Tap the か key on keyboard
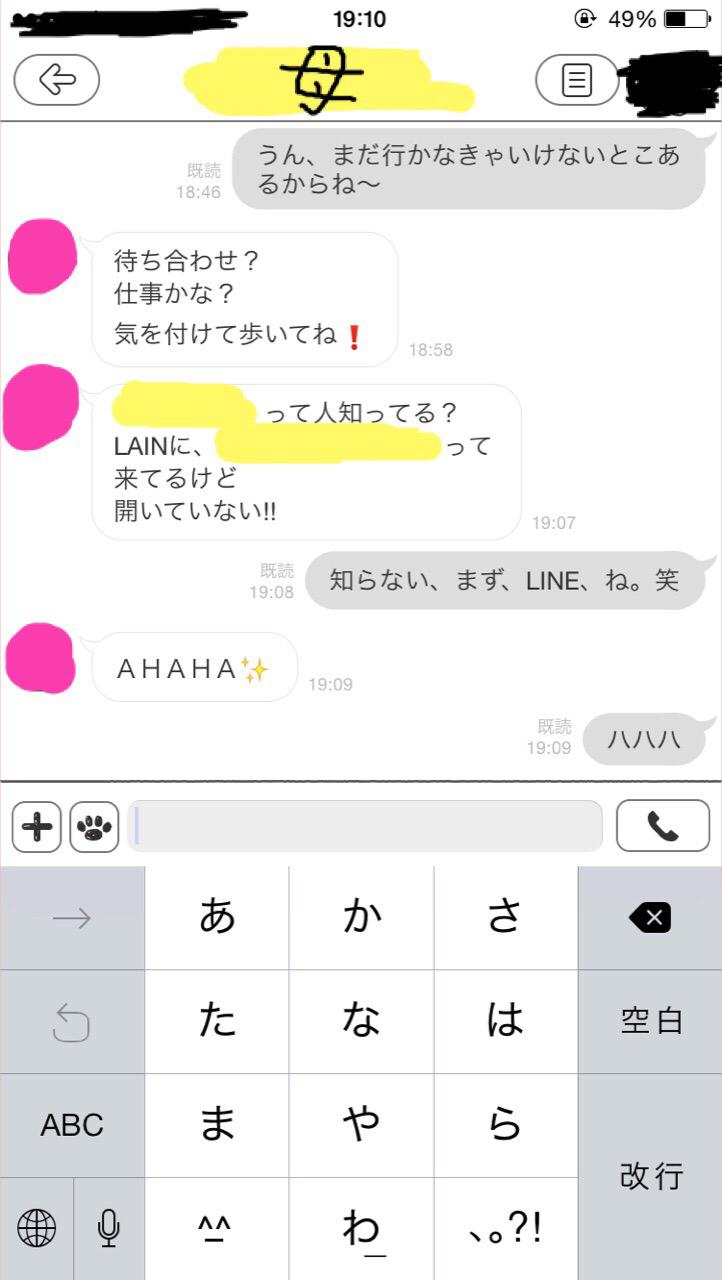The width and height of the screenshot is (722, 1280). point(361,916)
